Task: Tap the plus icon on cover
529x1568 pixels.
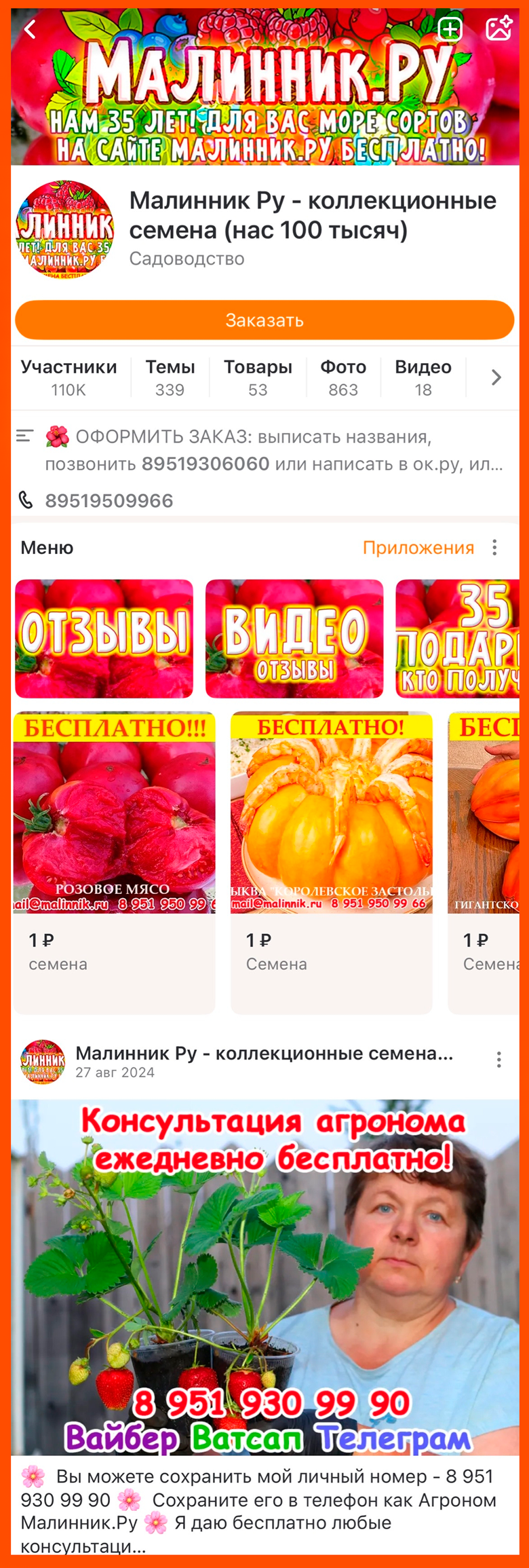Action: coord(450,29)
